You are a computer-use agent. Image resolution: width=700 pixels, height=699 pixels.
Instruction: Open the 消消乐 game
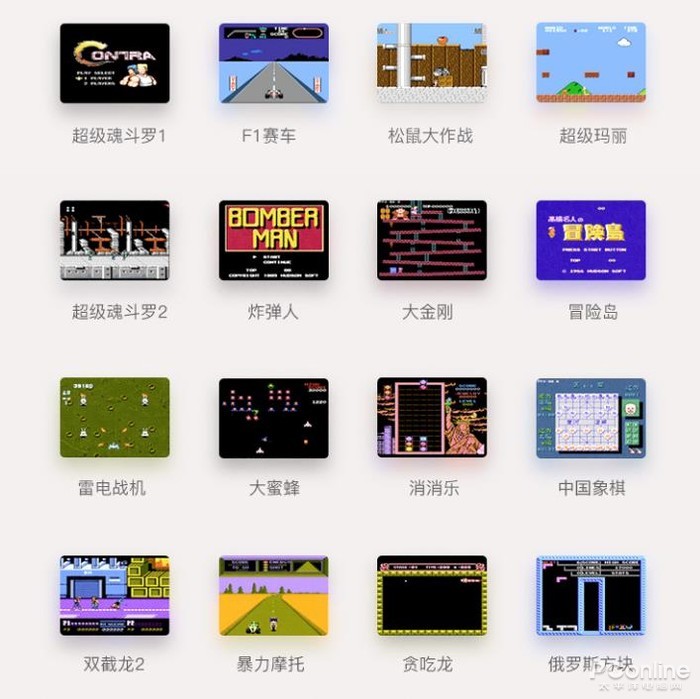point(431,417)
